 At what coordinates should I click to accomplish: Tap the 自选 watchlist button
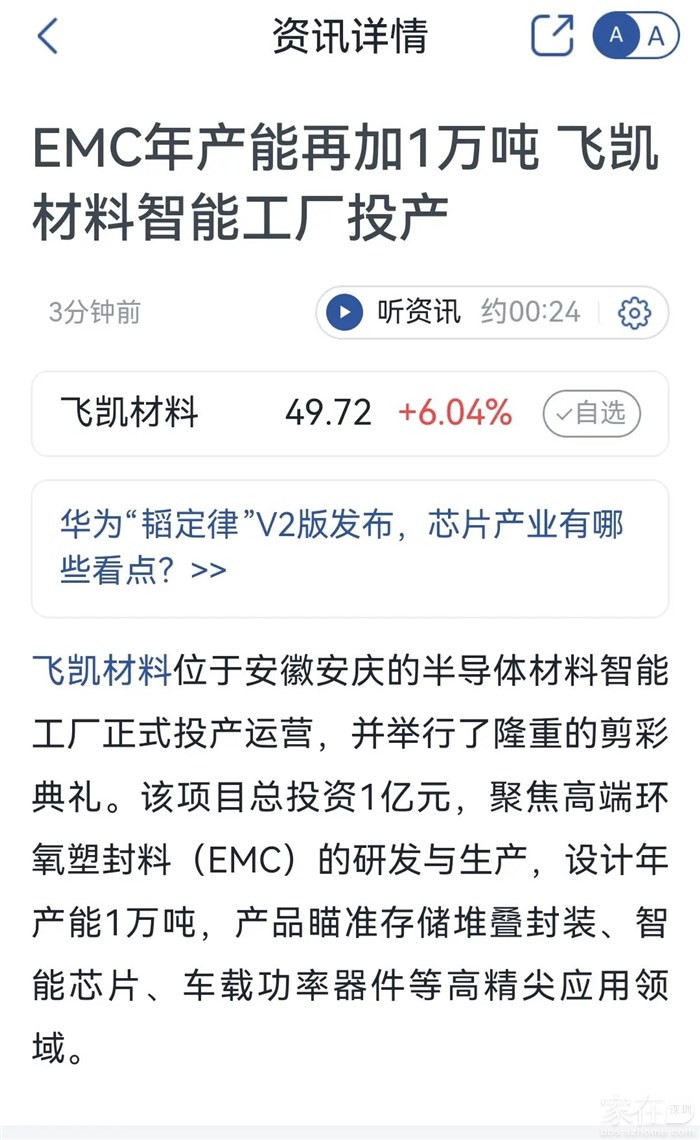[x=592, y=413]
